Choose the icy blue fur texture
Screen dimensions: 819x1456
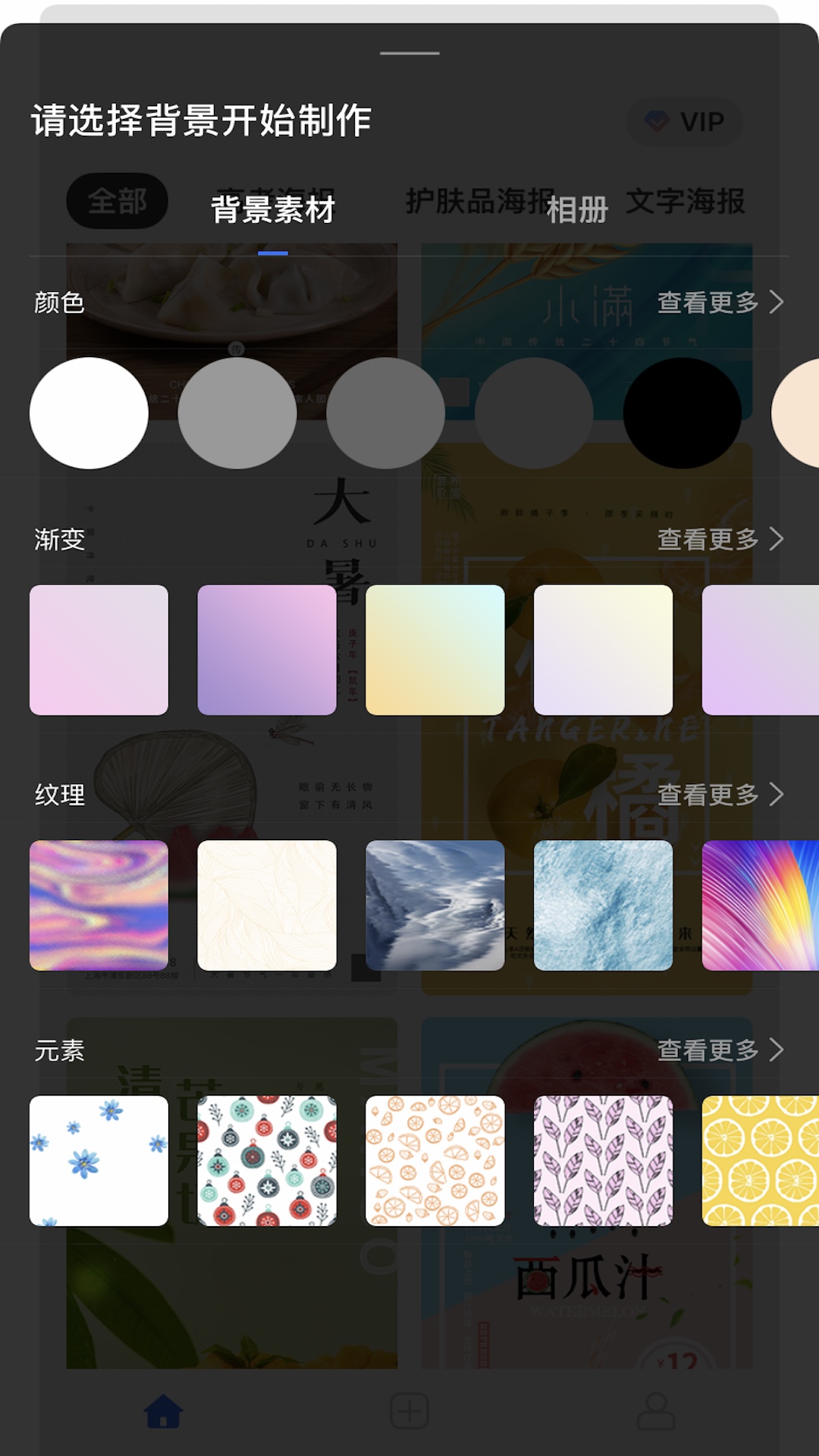pyautogui.click(x=603, y=905)
